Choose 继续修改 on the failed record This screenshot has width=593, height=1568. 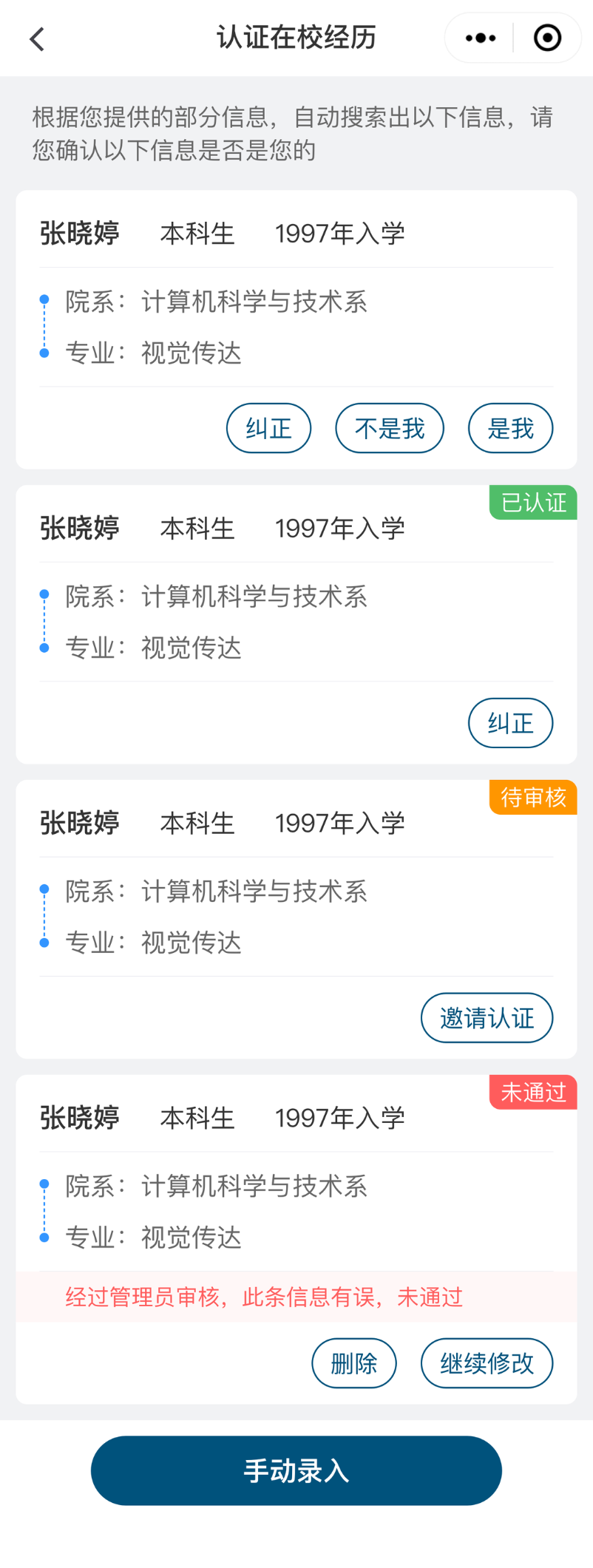487,1363
